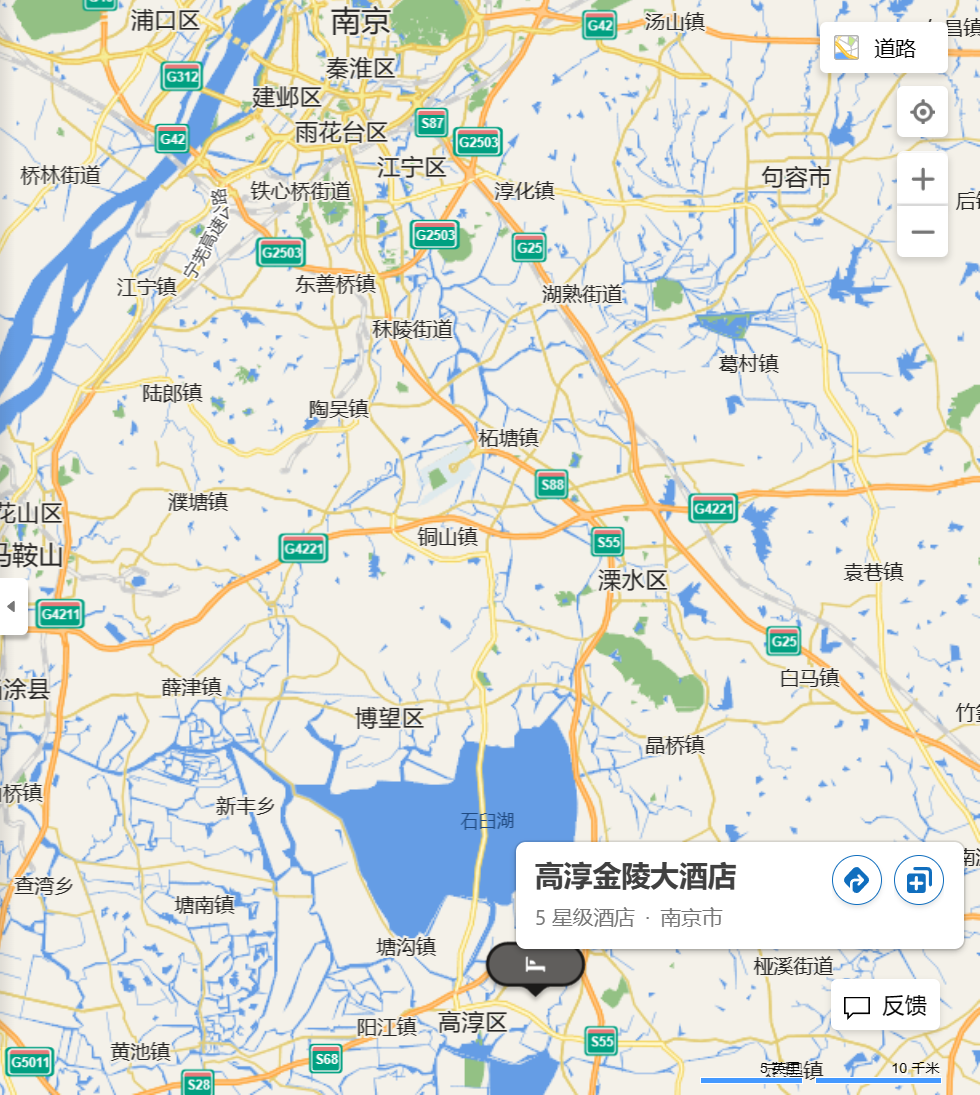Send feedback via 反馈 button
The width and height of the screenshot is (980, 1095).
pyautogui.click(x=885, y=1005)
